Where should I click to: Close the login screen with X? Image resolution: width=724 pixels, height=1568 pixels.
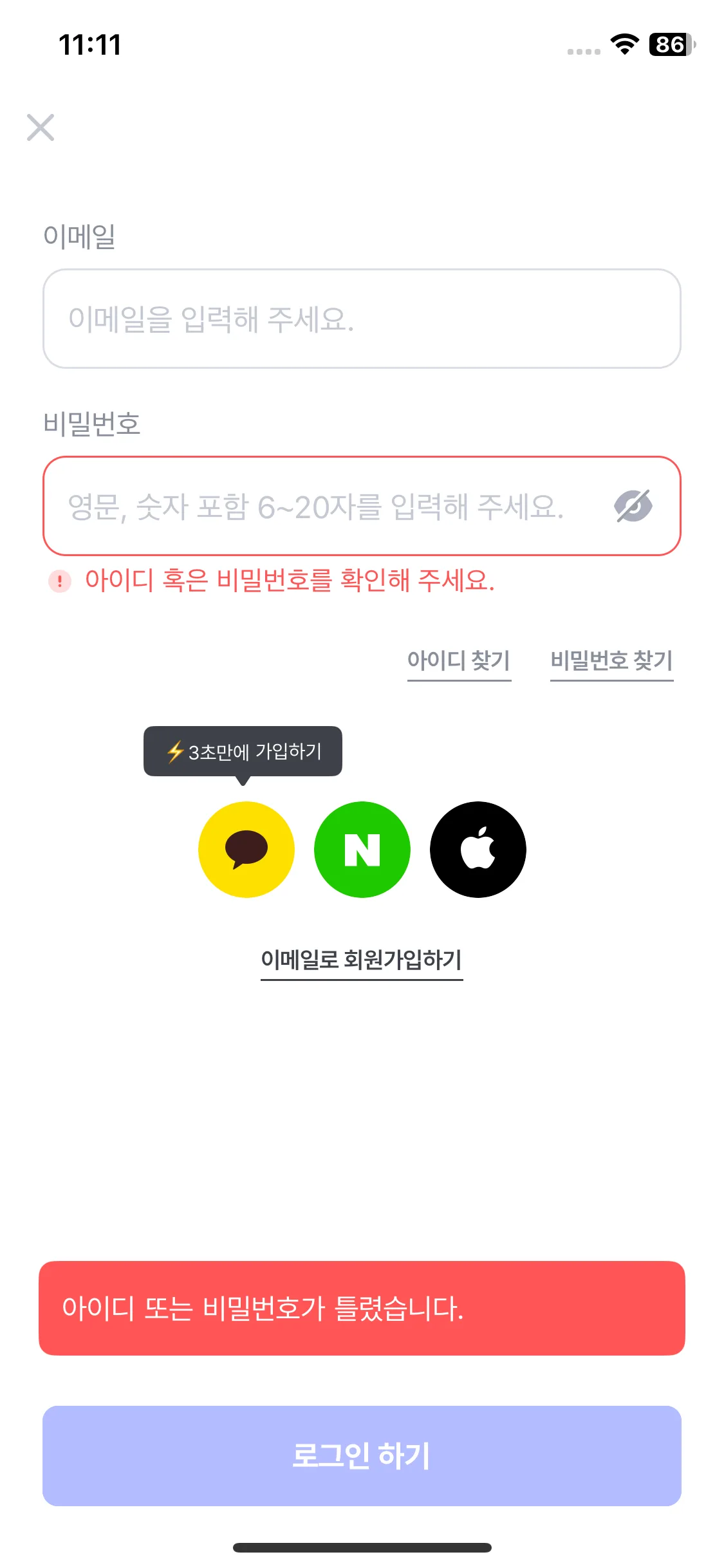[41, 127]
